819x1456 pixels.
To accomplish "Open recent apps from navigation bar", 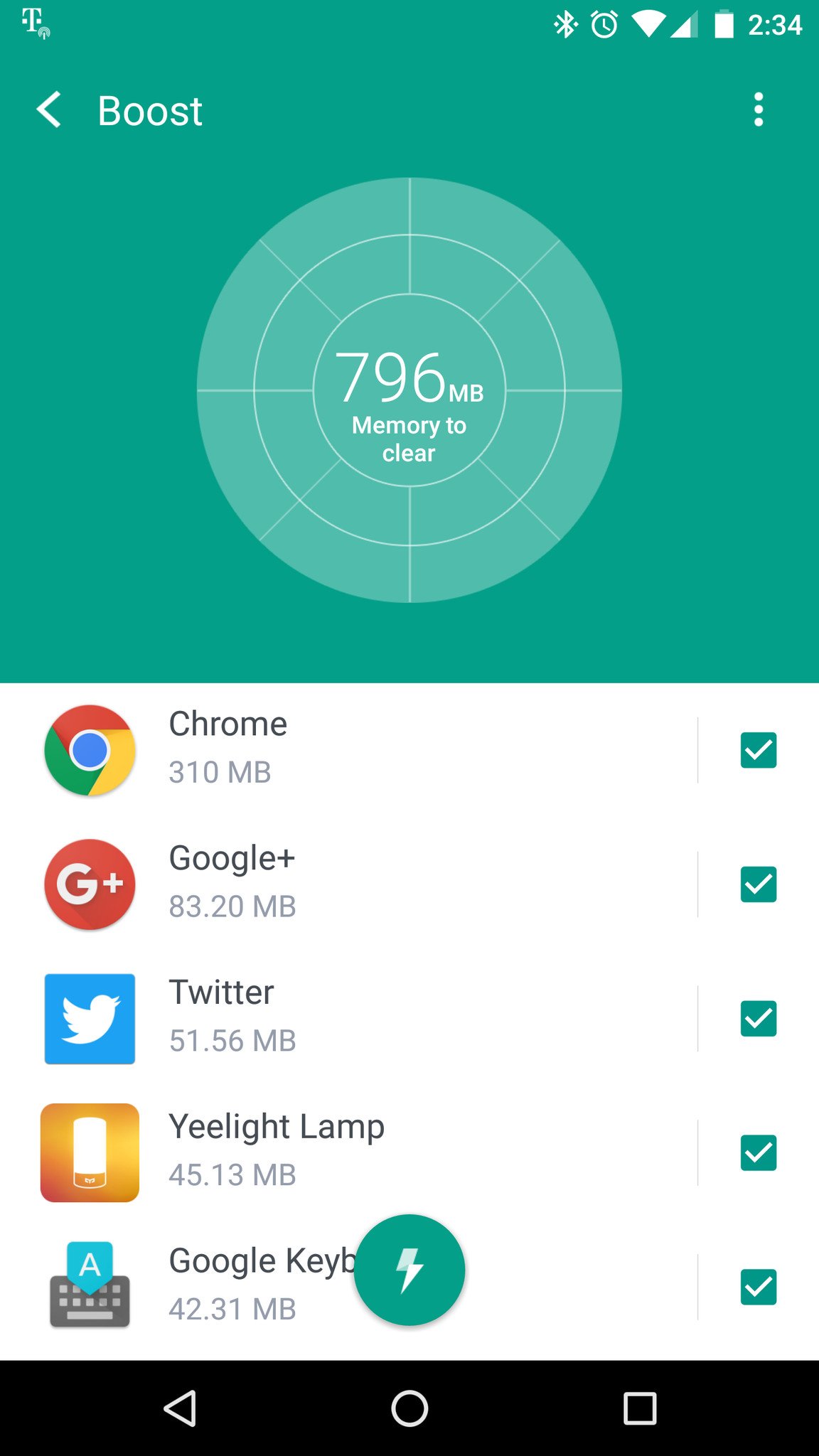I will pyautogui.click(x=639, y=1408).
